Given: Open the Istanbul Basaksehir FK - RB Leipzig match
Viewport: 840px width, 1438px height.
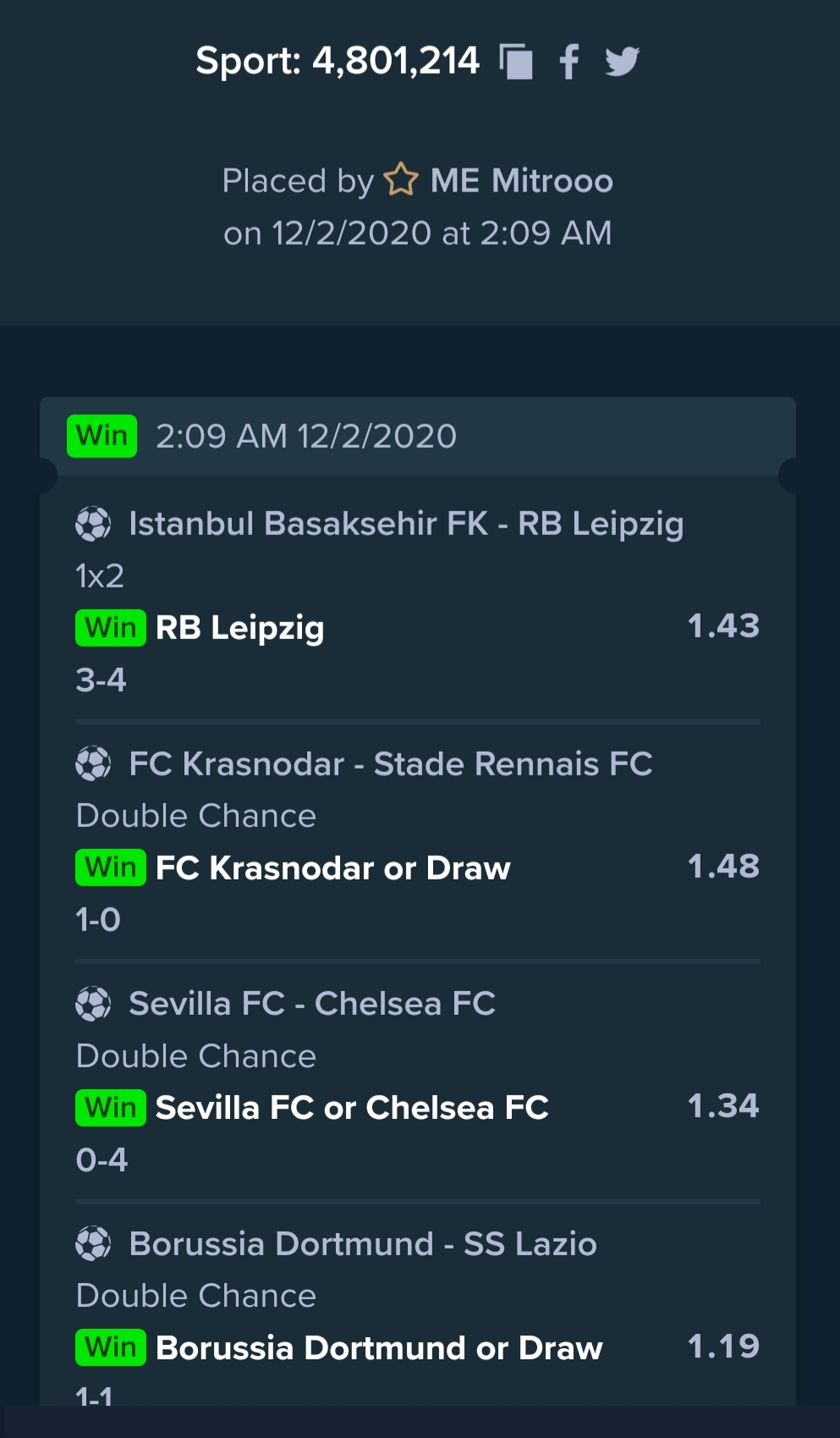Looking at the screenshot, I should coord(406,524).
